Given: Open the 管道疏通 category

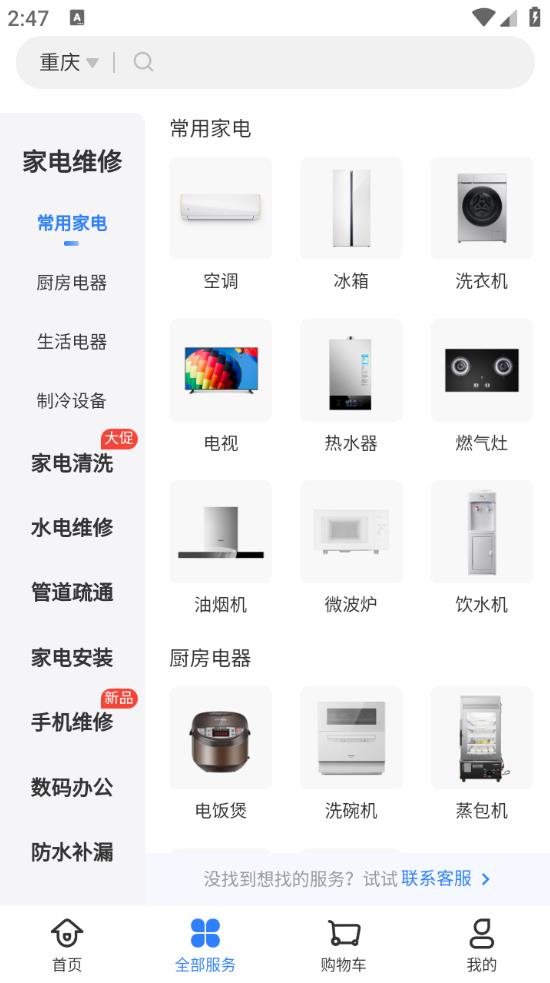Looking at the screenshot, I should click(72, 592).
